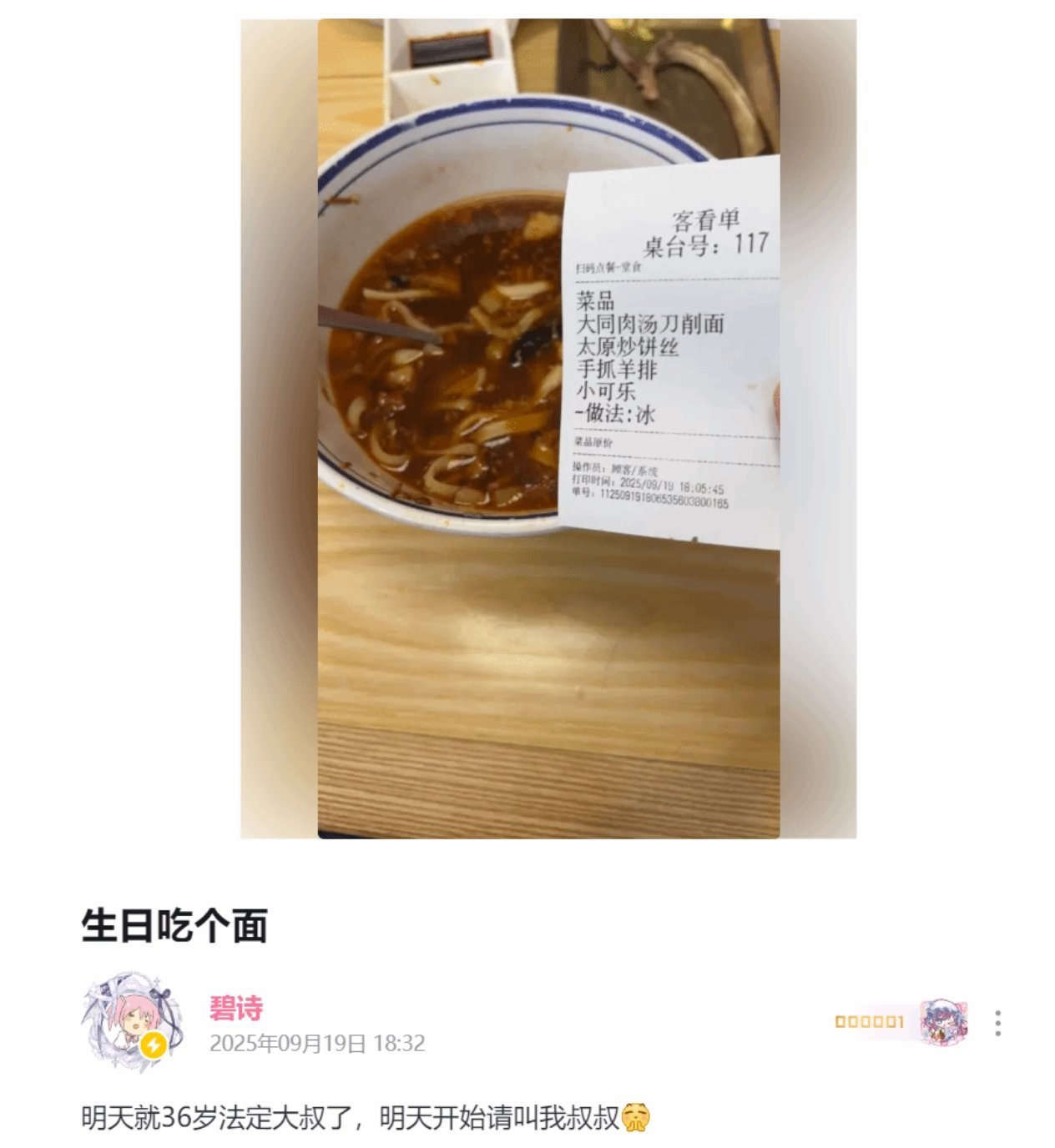1055x1148 pixels.
Task: Tap the username 碧诗
Action: click(x=236, y=1008)
